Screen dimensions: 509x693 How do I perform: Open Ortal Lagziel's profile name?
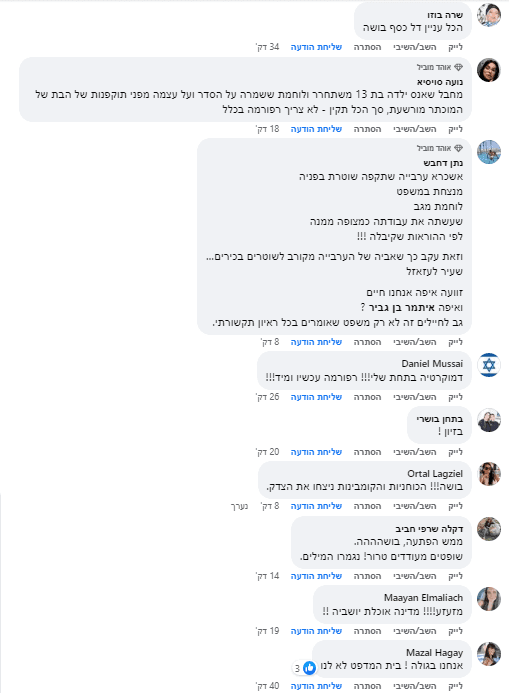(x=435, y=474)
